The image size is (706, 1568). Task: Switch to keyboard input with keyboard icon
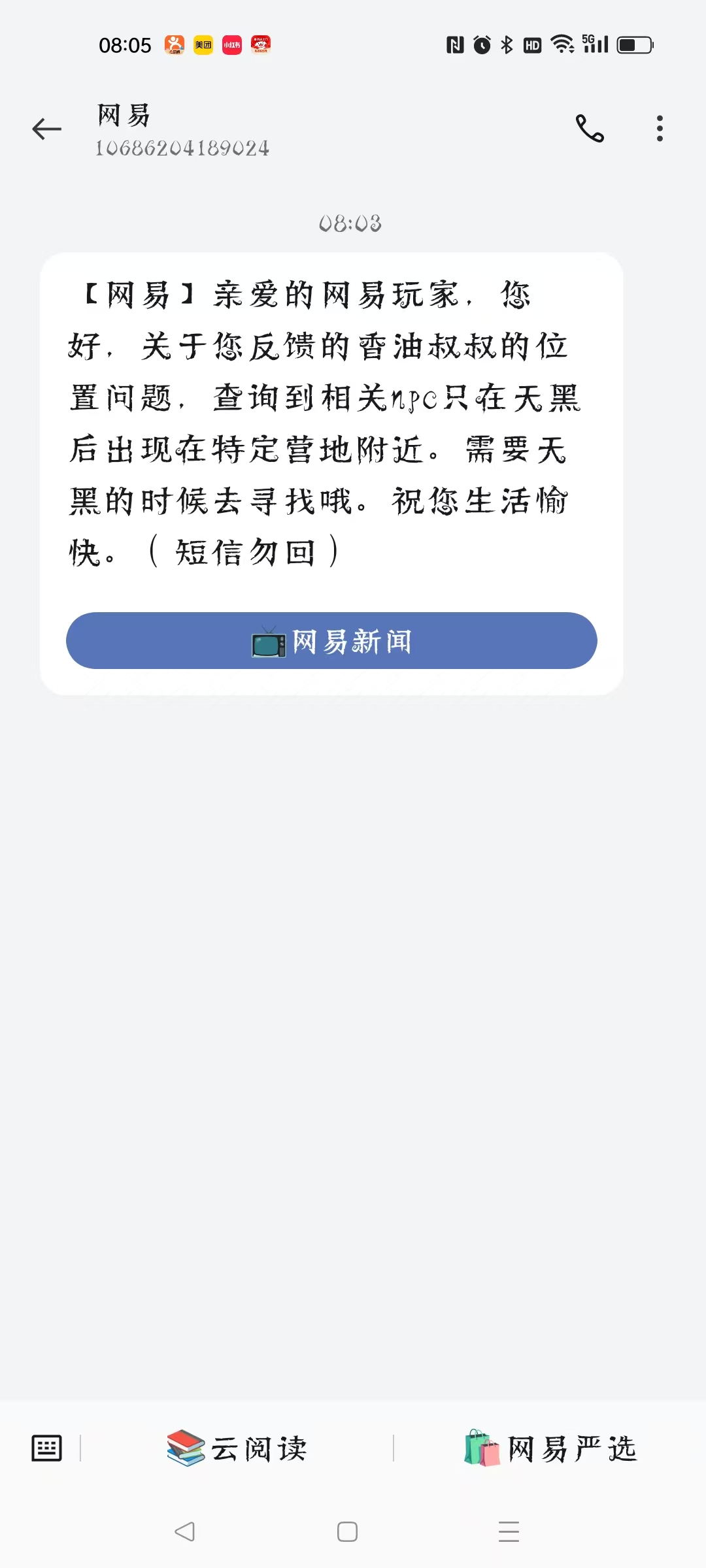pos(46,1448)
